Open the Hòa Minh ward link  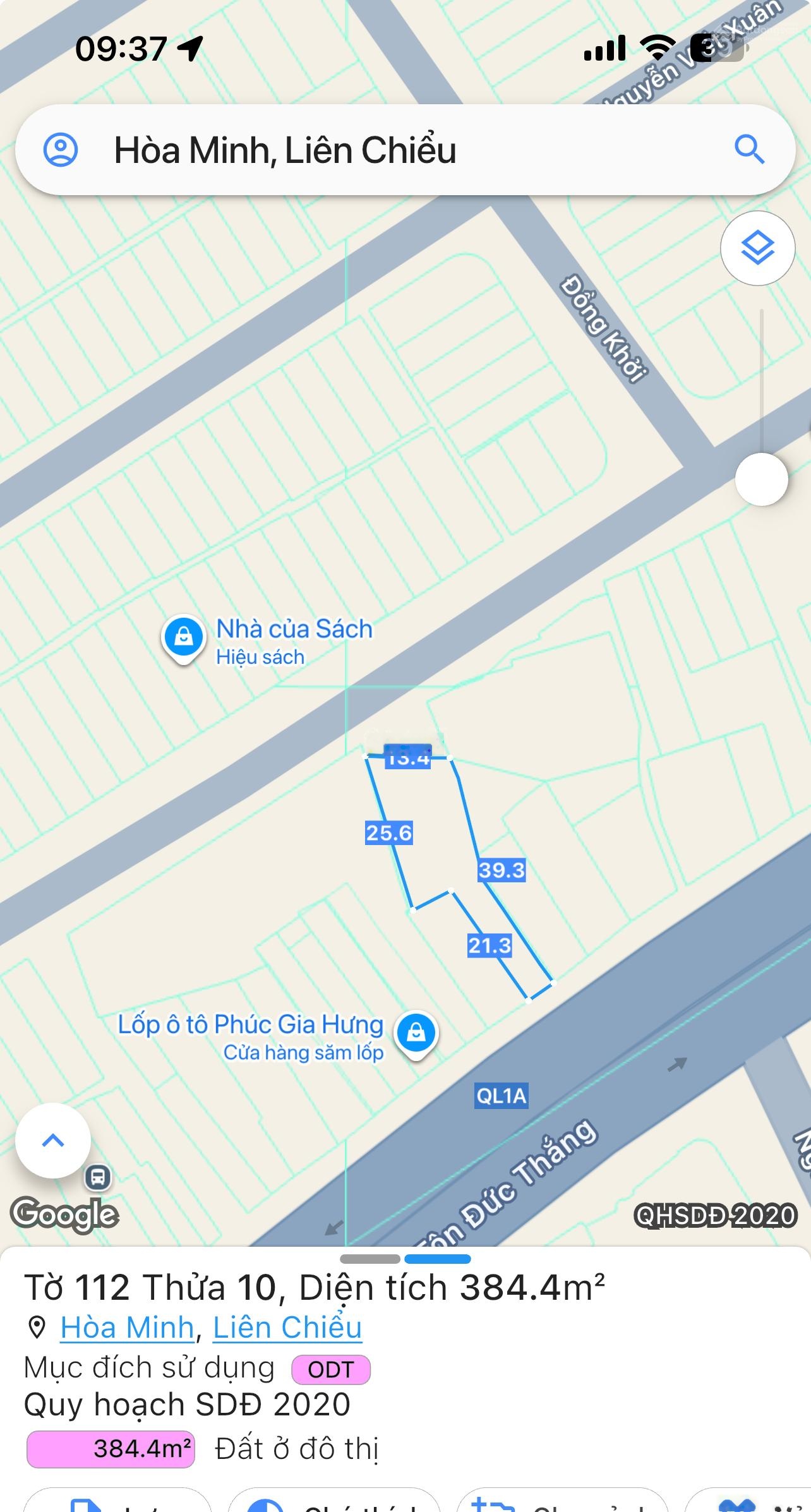(127, 1327)
